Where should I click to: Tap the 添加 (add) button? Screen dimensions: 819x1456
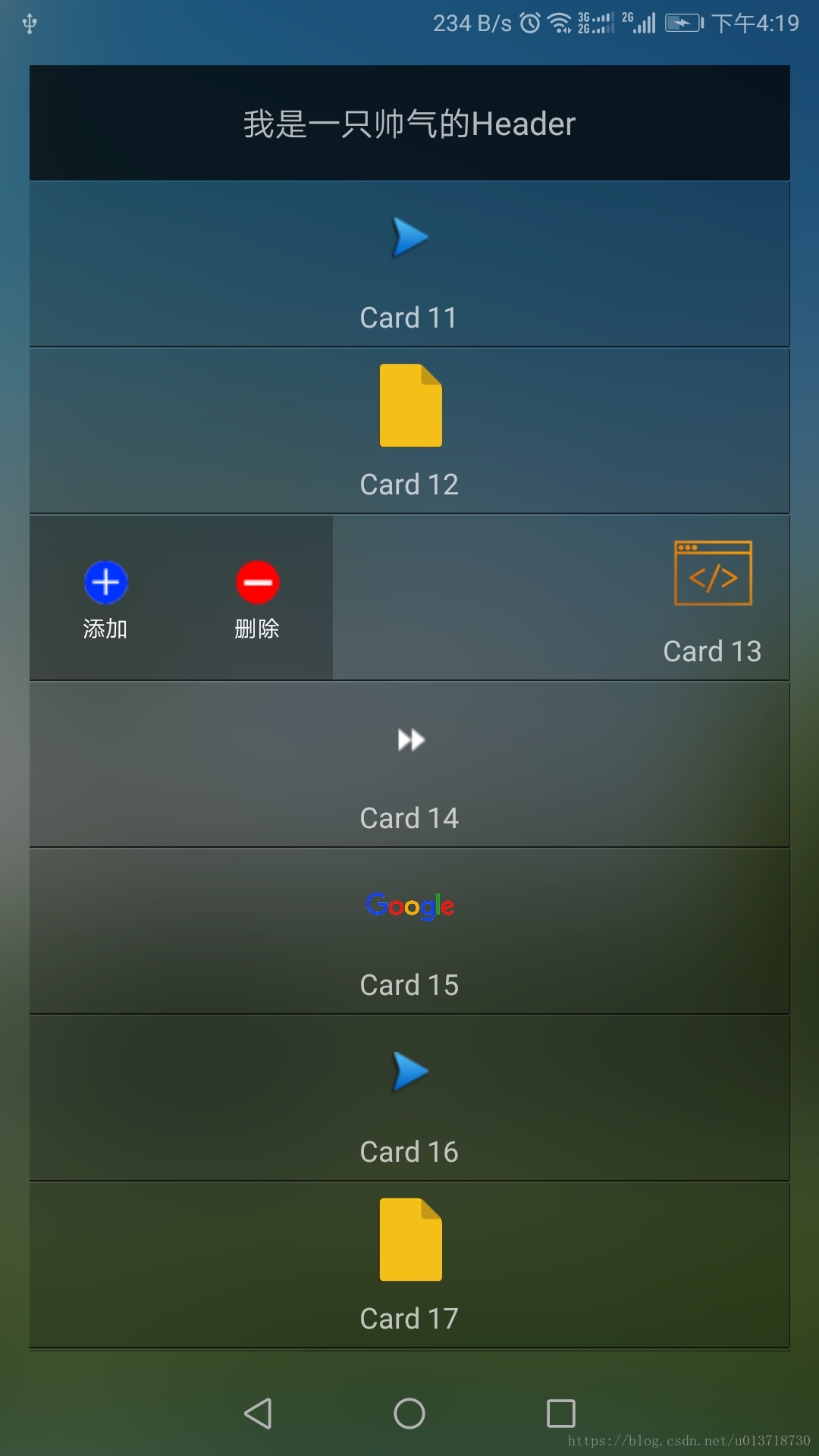105,598
